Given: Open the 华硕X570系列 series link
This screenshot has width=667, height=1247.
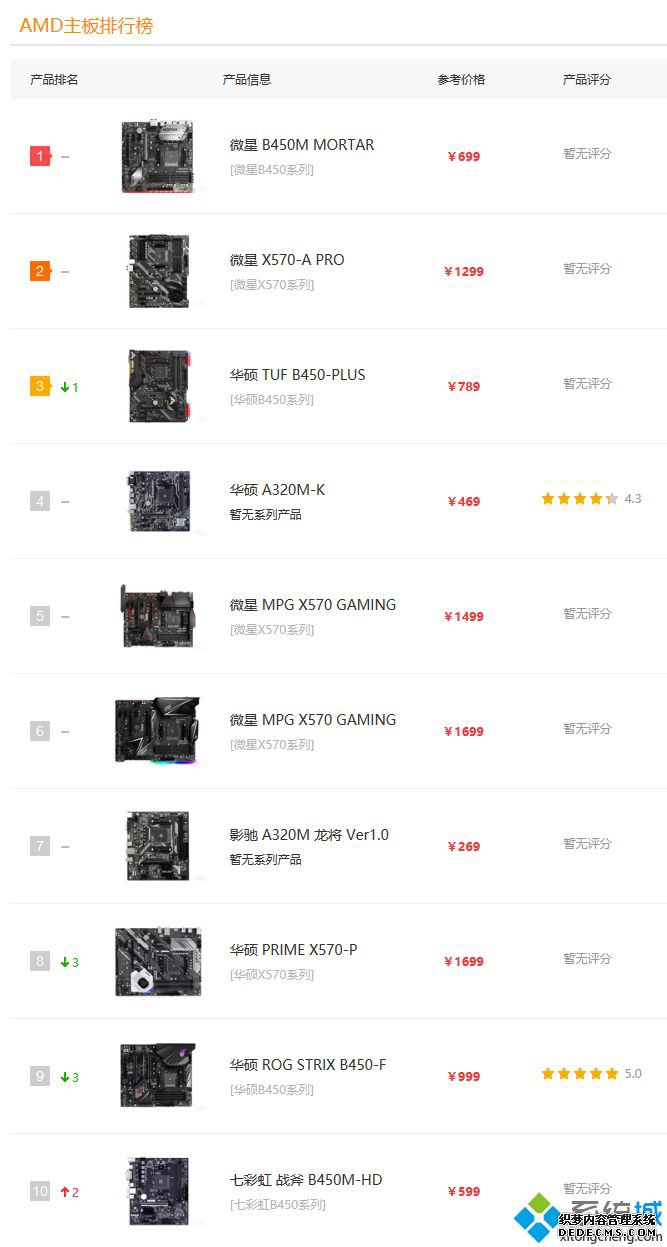Looking at the screenshot, I should click(x=272, y=975).
